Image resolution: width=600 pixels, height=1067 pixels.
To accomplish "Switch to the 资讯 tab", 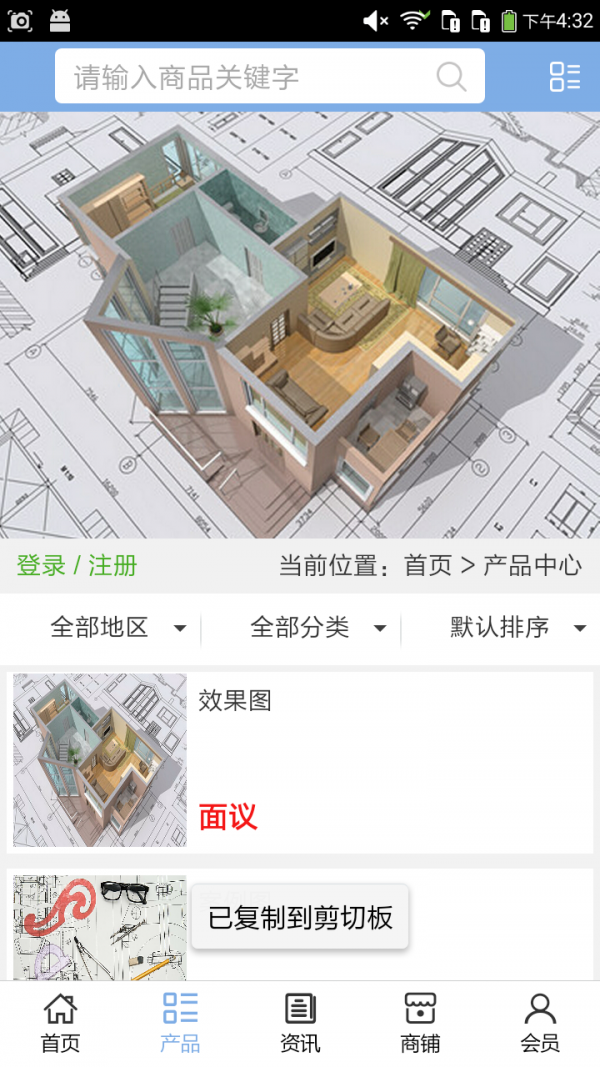I will point(300,1024).
